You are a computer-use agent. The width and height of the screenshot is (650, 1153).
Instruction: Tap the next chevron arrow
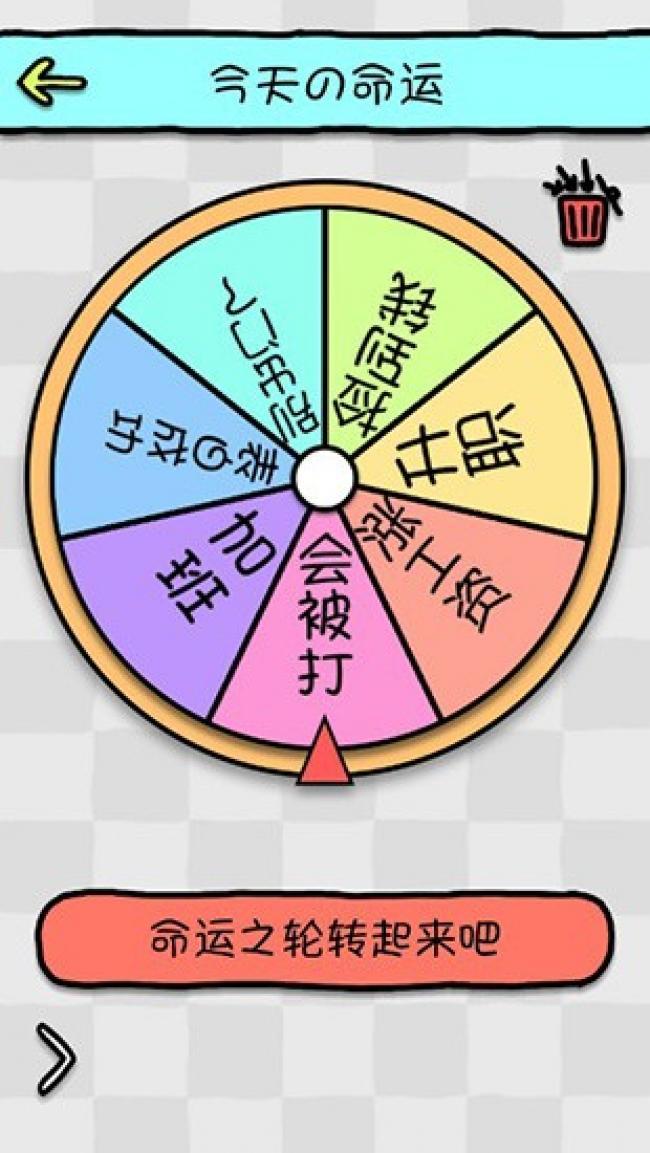[57, 1058]
